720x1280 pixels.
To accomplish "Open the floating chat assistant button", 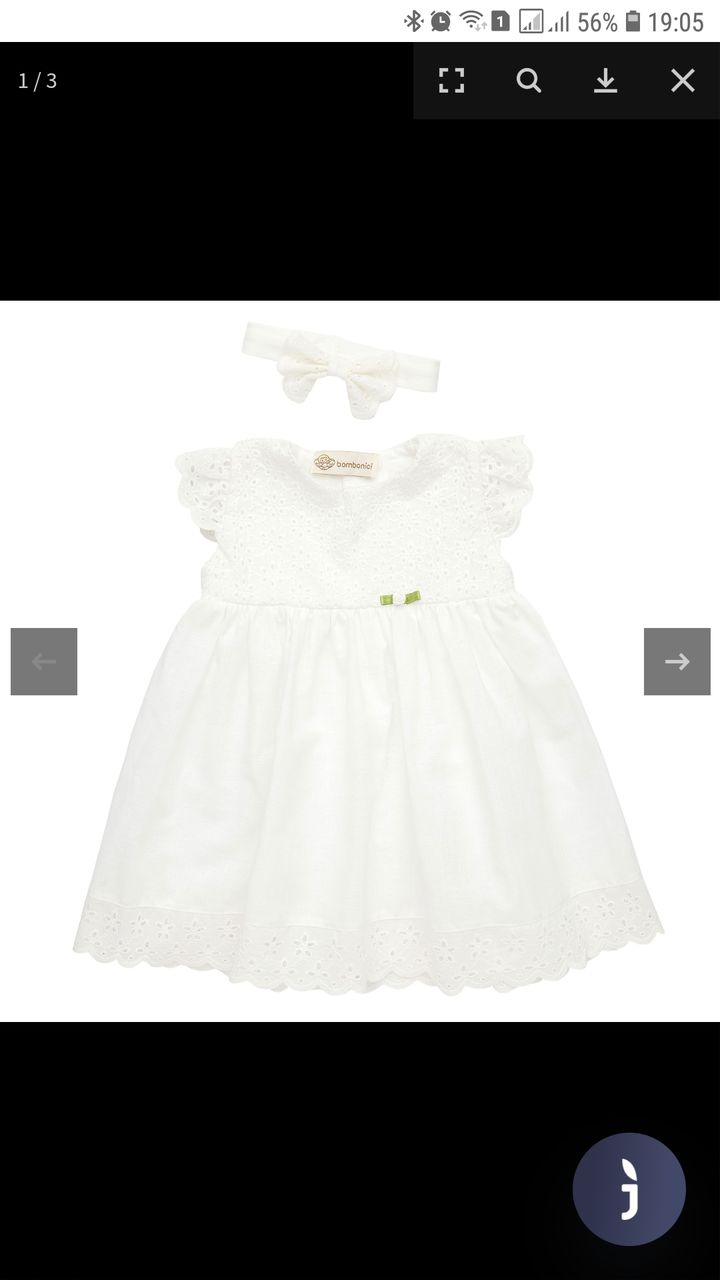I will (629, 1189).
